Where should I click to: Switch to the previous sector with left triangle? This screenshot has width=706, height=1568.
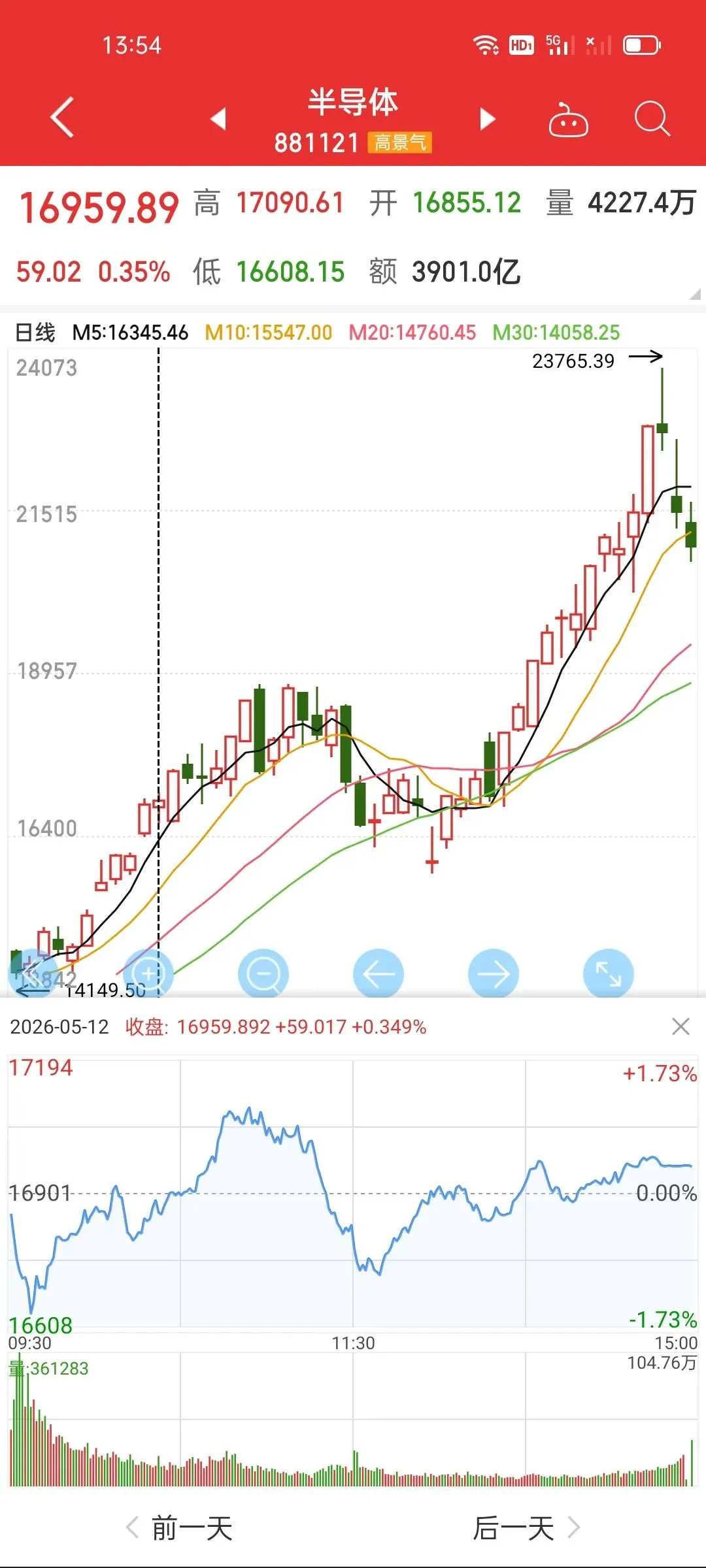(218, 119)
